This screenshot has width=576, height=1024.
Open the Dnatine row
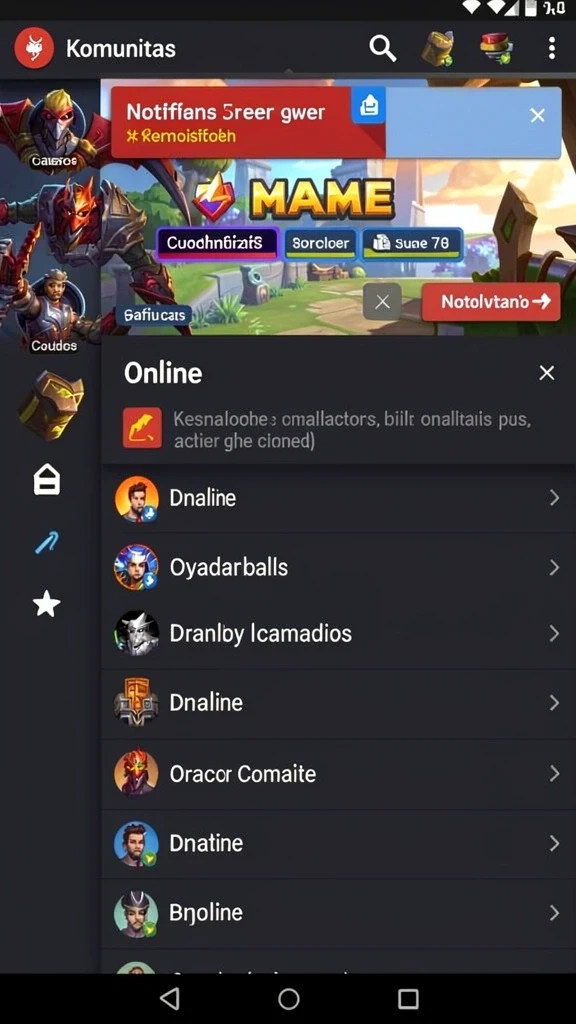coord(338,843)
